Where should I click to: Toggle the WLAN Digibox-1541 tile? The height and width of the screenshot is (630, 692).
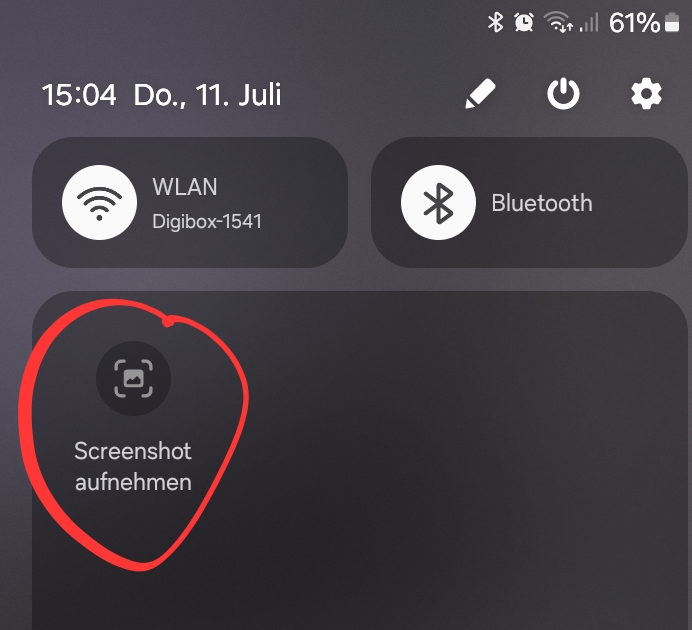click(x=100, y=203)
